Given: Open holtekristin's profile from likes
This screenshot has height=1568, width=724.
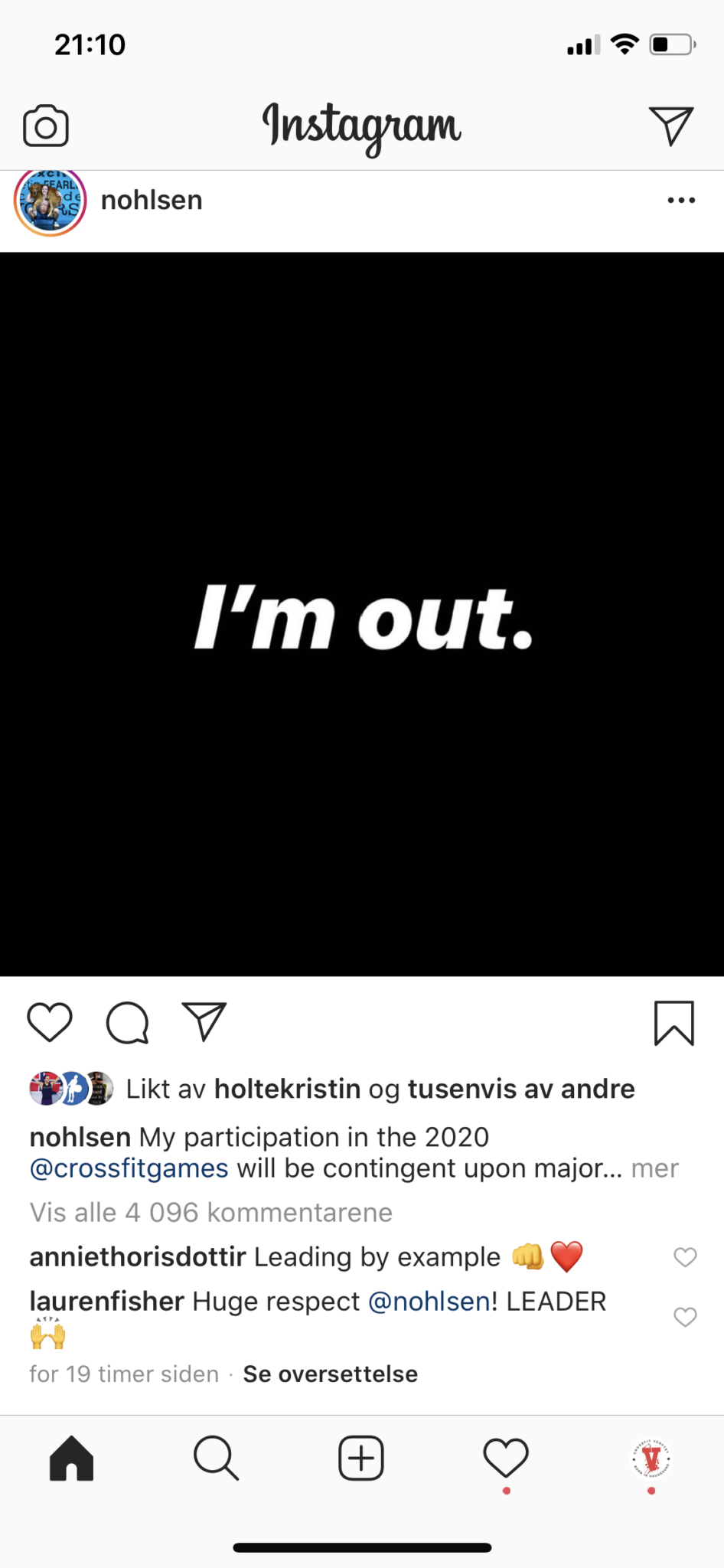Looking at the screenshot, I should click(x=287, y=1089).
